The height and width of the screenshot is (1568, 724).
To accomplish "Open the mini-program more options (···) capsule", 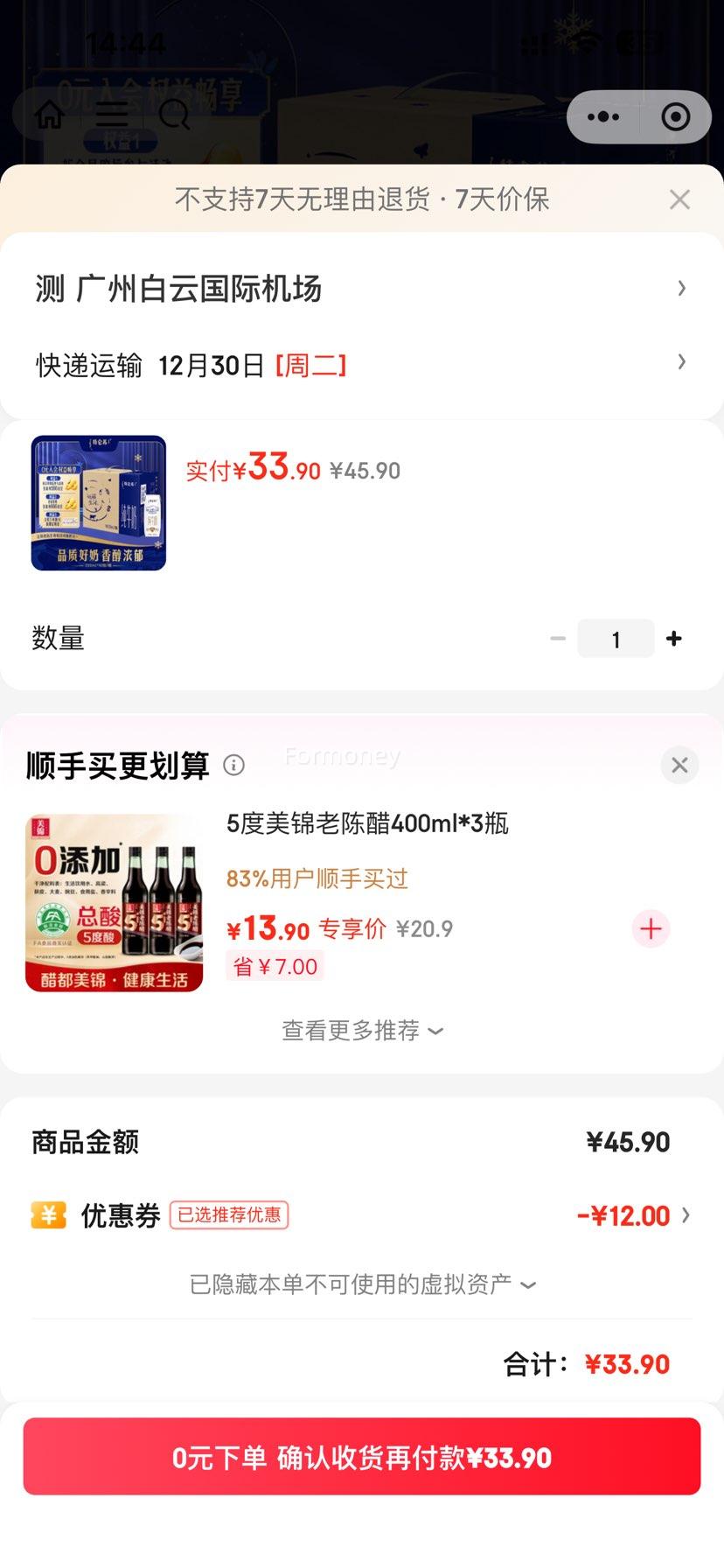I will 604,116.
